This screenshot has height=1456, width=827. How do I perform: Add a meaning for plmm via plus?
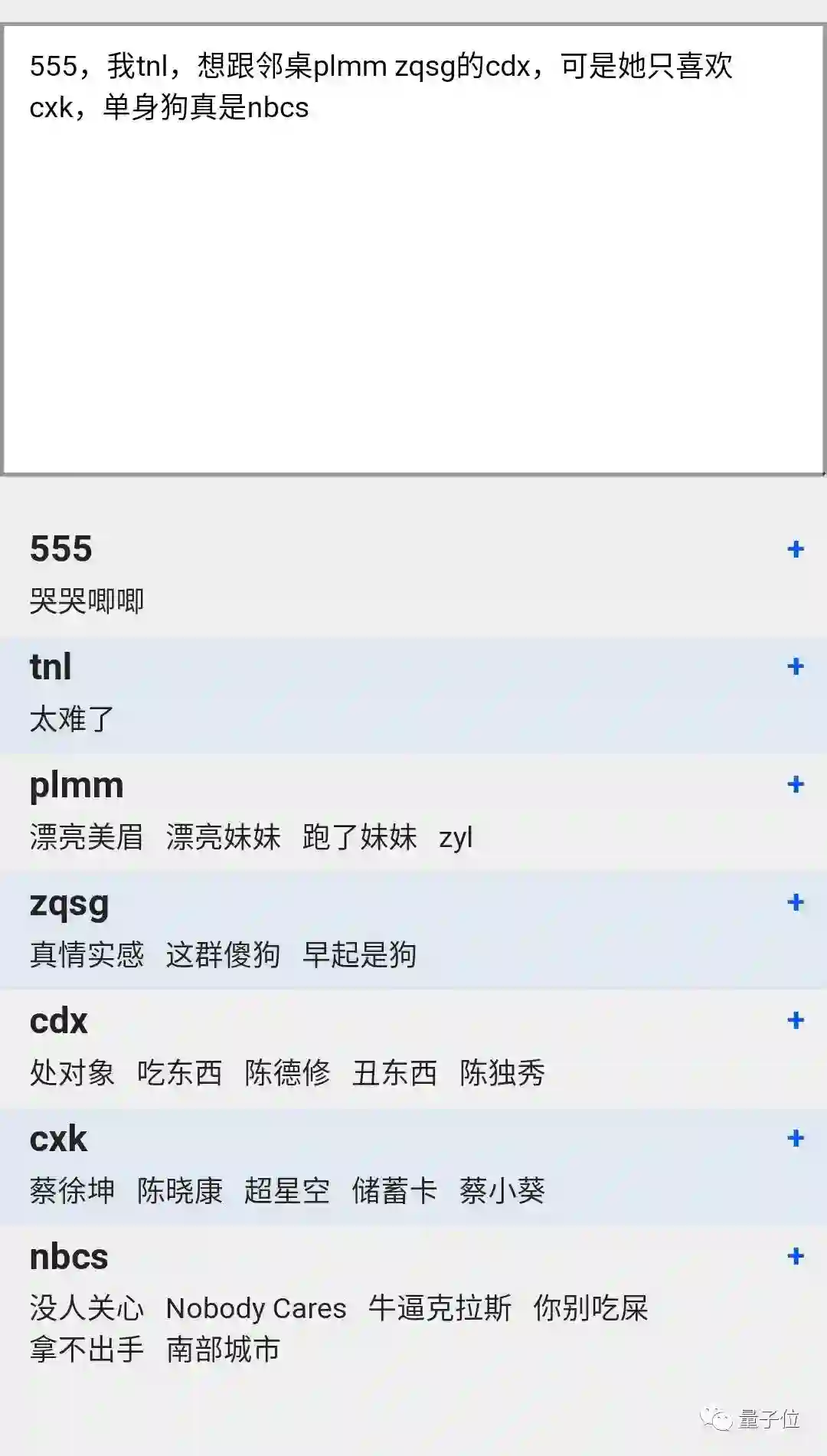coord(796,784)
